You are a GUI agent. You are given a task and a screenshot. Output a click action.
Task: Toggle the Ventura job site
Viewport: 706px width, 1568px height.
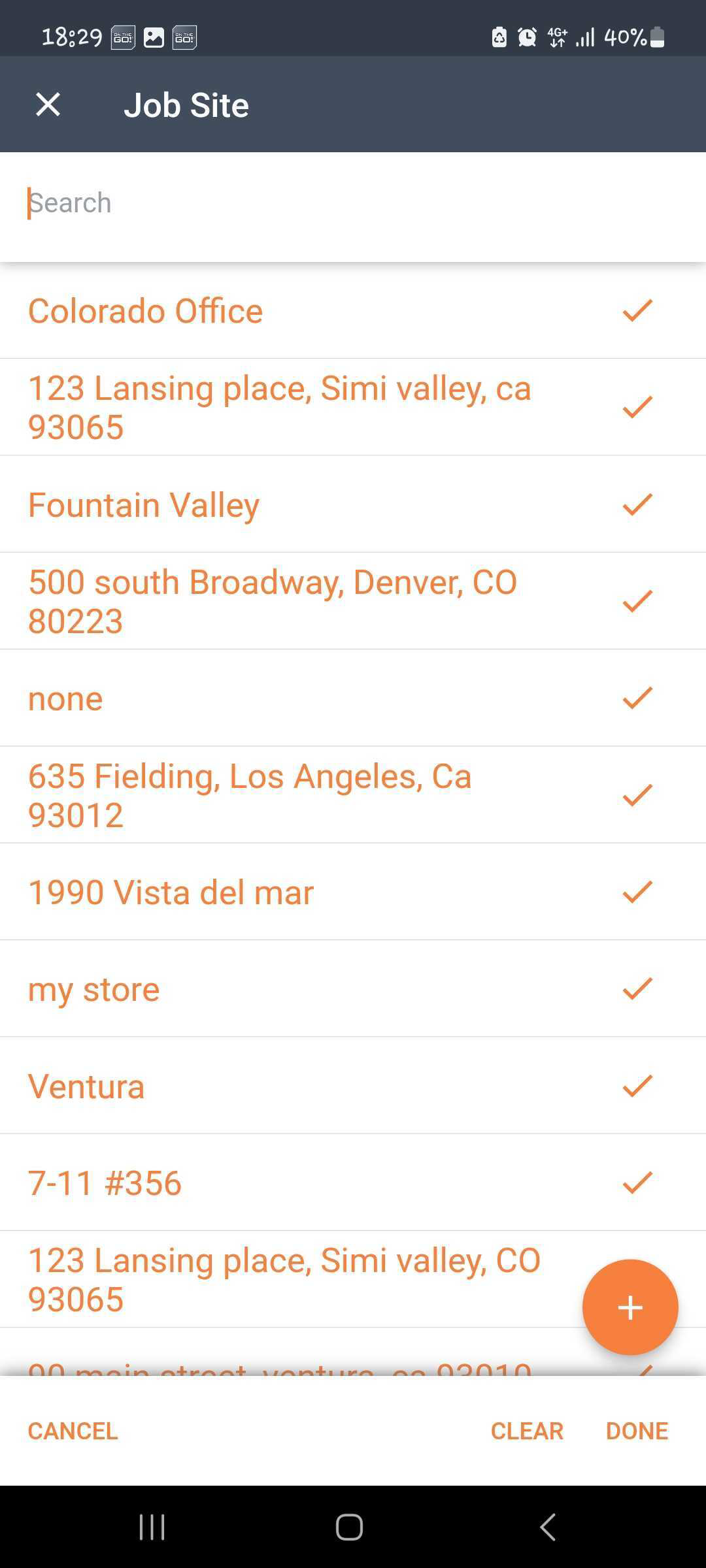[x=353, y=1085]
